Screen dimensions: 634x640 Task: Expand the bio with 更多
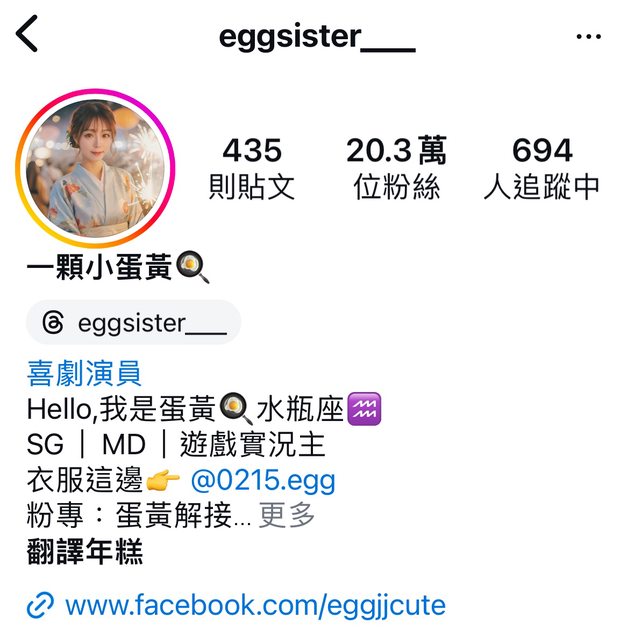tap(287, 516)
